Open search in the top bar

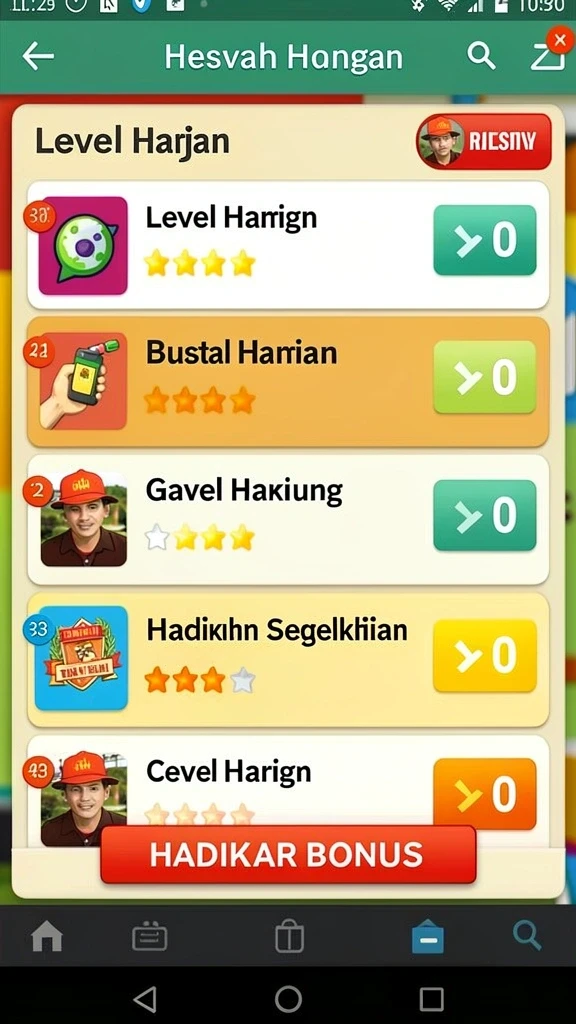(x=481, y=56)
